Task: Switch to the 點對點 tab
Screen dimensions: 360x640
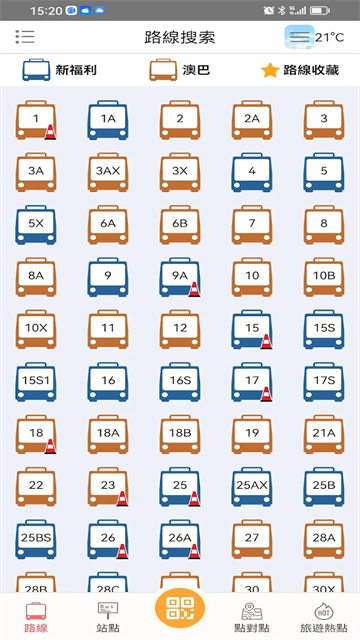Action: coord(252,617)
